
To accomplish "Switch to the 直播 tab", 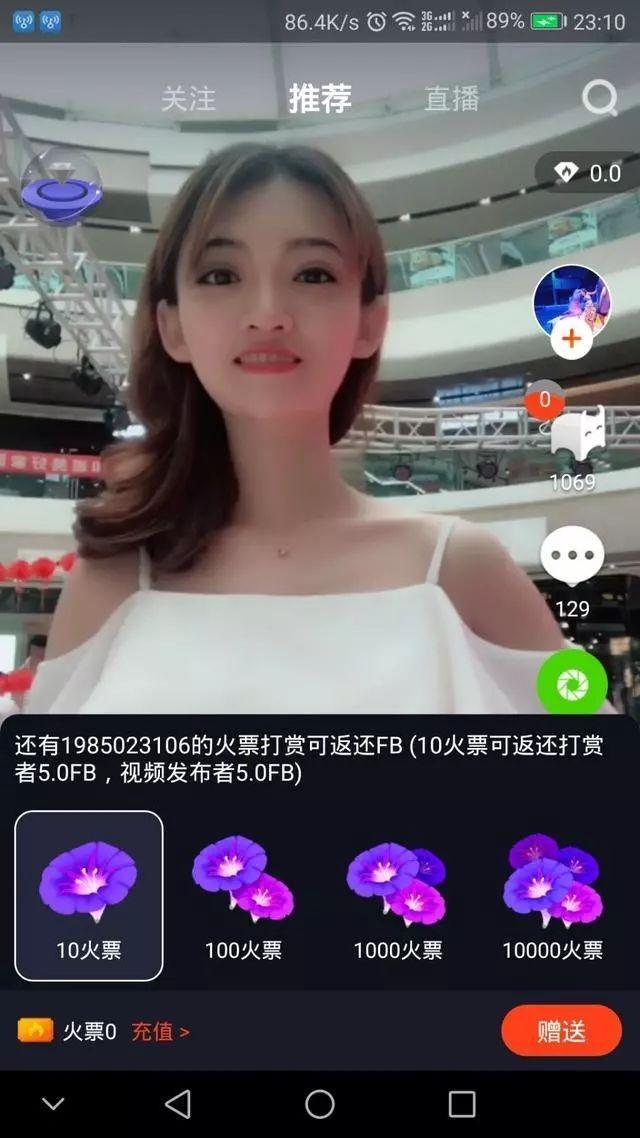I will coord(451,99).
